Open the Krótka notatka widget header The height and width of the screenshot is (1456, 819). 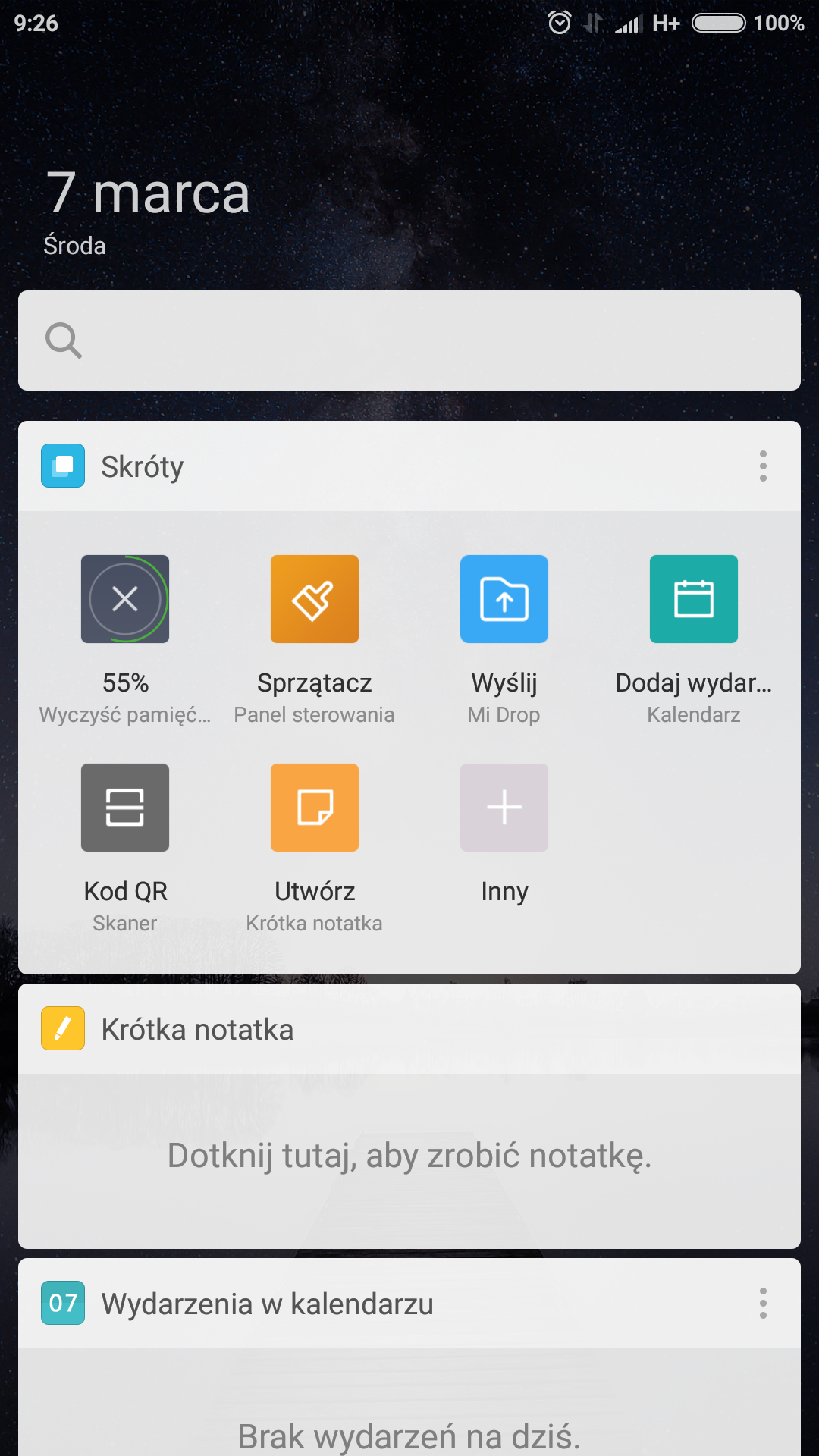point(197,1029)
